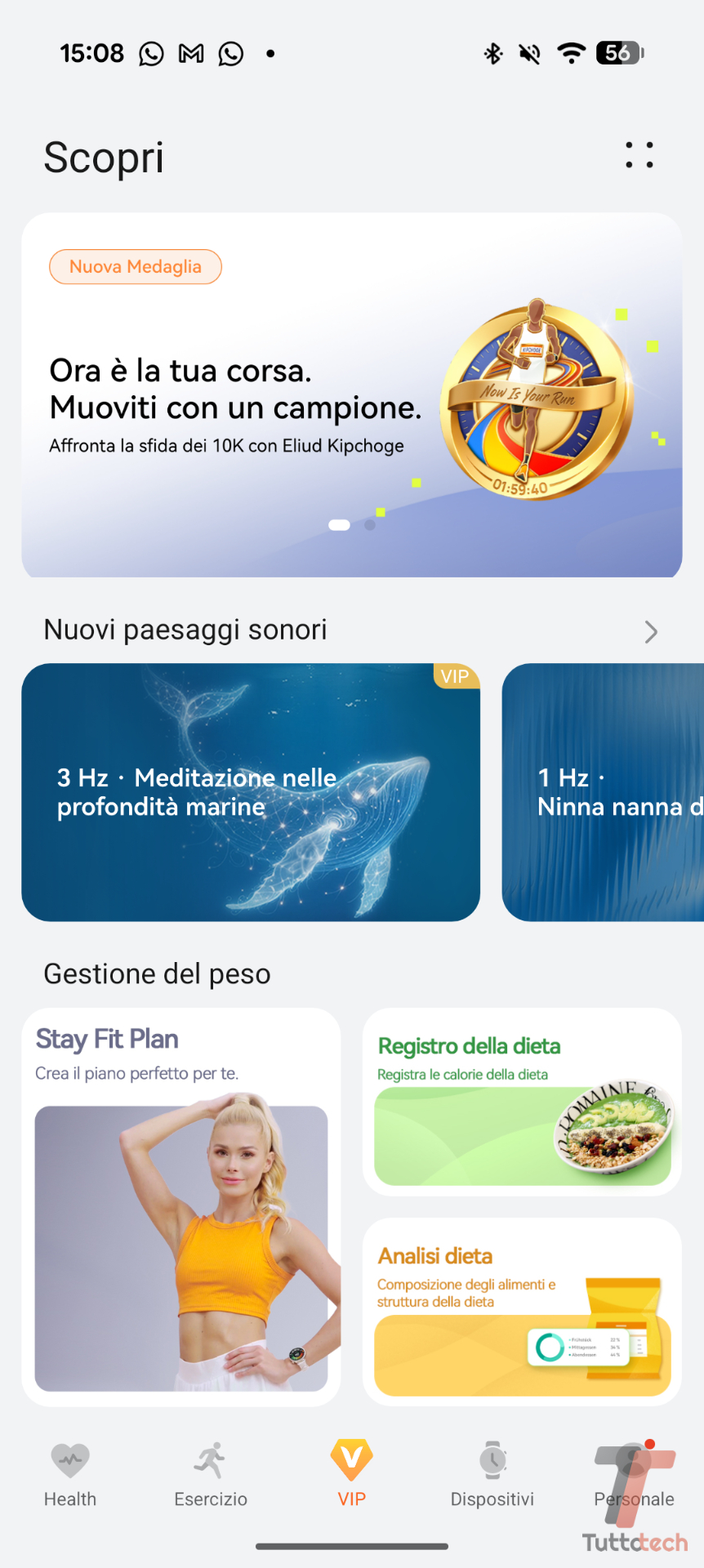704x1568 pixels.
Task: View the Analisi dieta card
Action: 521,1312
